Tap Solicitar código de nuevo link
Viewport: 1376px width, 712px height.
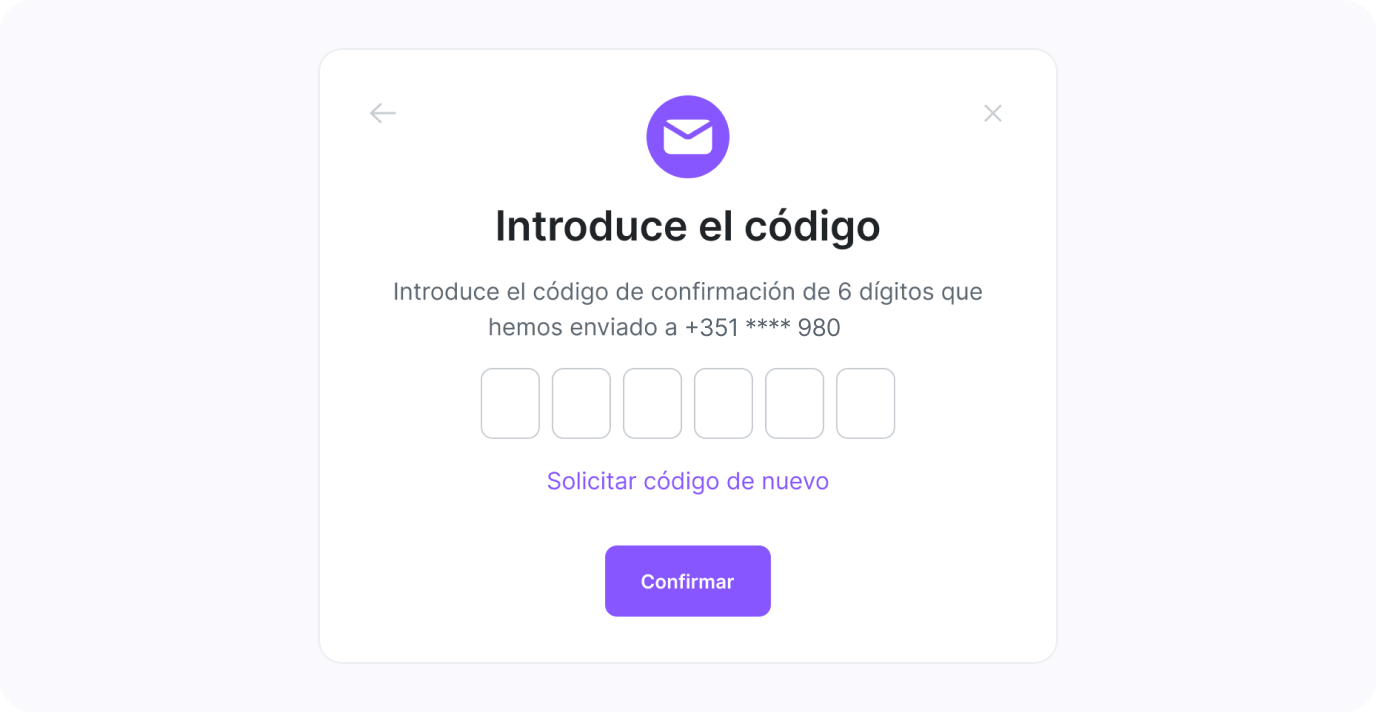point(687,481)
